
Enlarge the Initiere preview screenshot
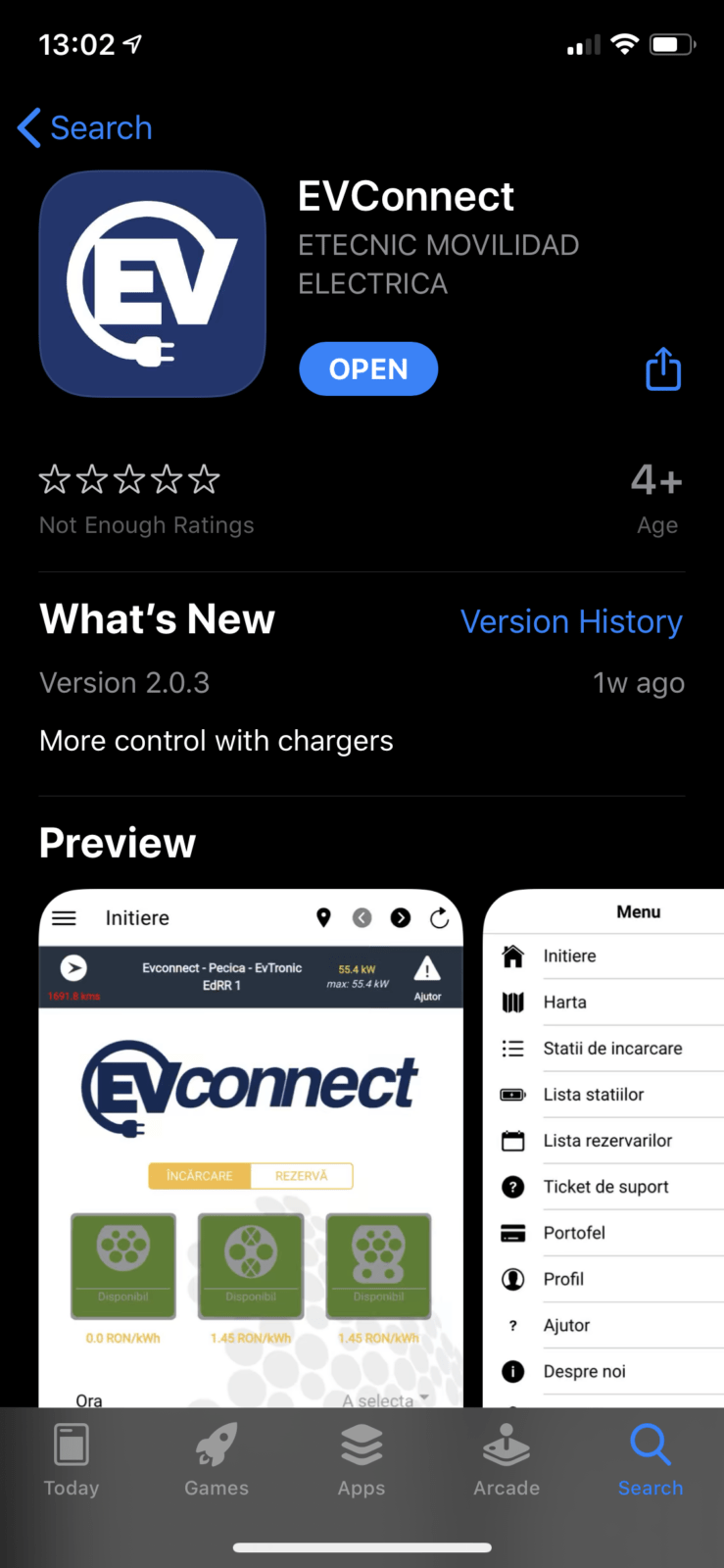(x=251, y=1147)
